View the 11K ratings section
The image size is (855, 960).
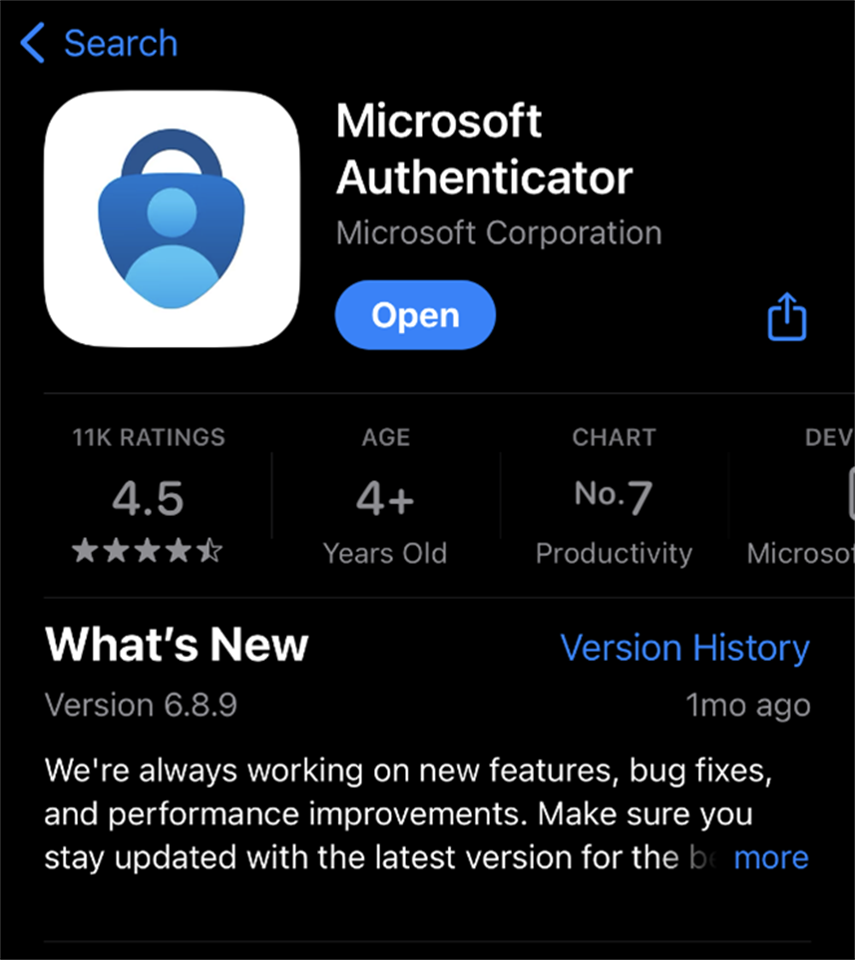[x=148, y=496]
